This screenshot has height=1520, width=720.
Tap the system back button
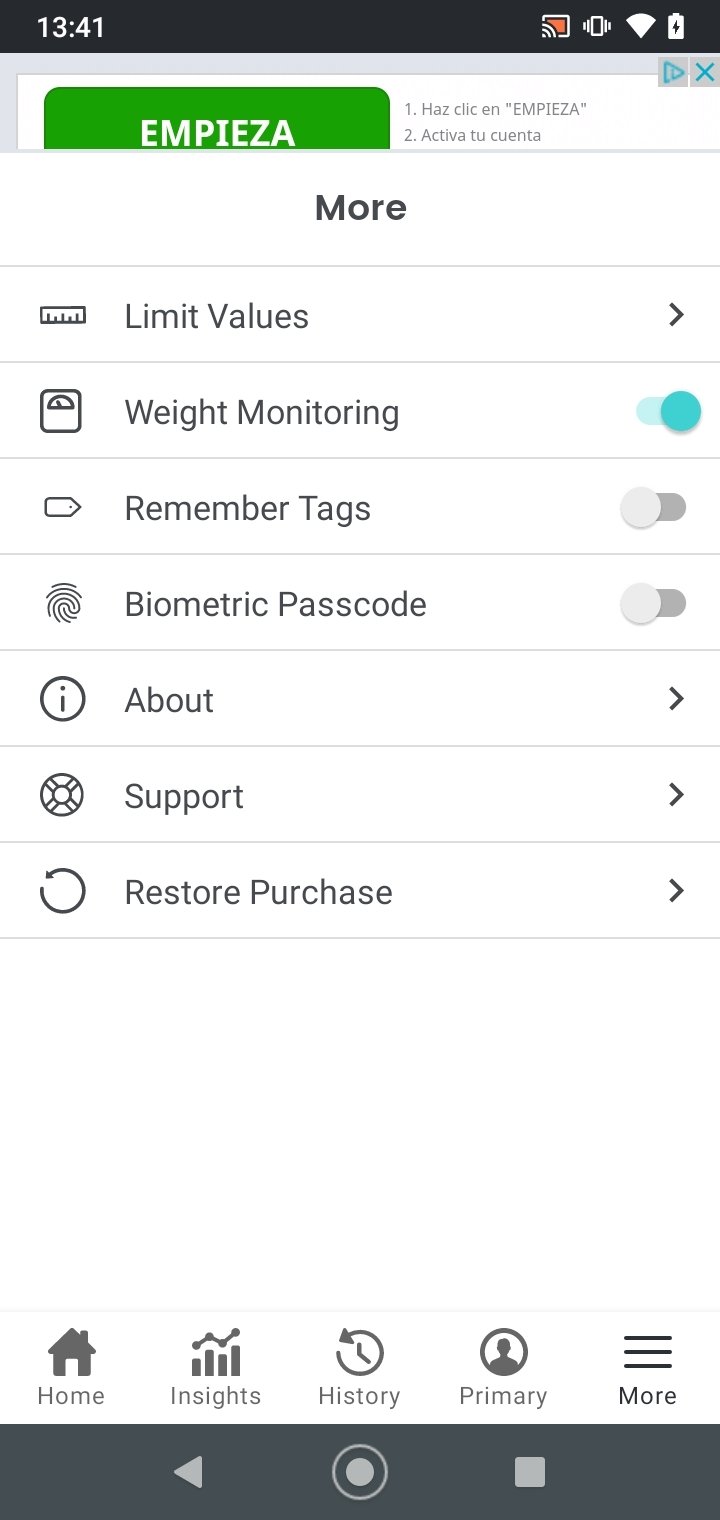tap(188, 1472)
